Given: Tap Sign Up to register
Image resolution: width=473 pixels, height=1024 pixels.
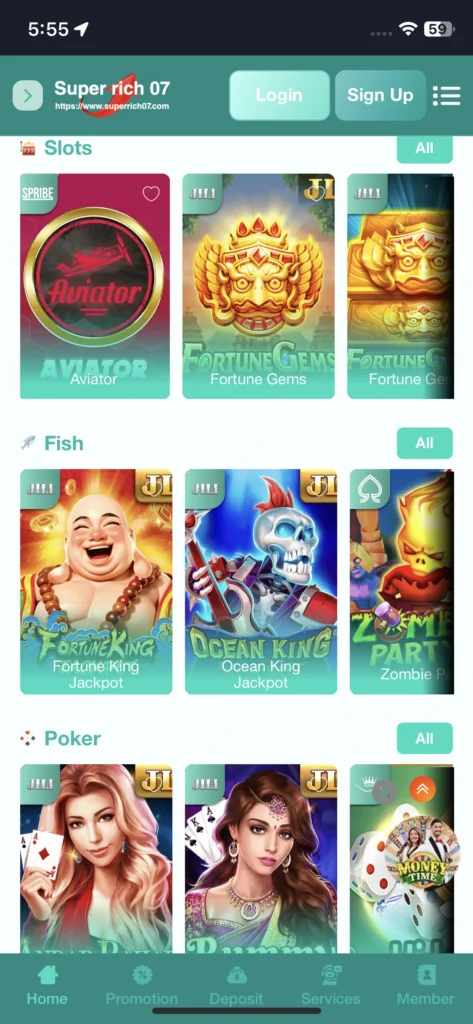Looking at the screenshot, I should coord(380,95).
